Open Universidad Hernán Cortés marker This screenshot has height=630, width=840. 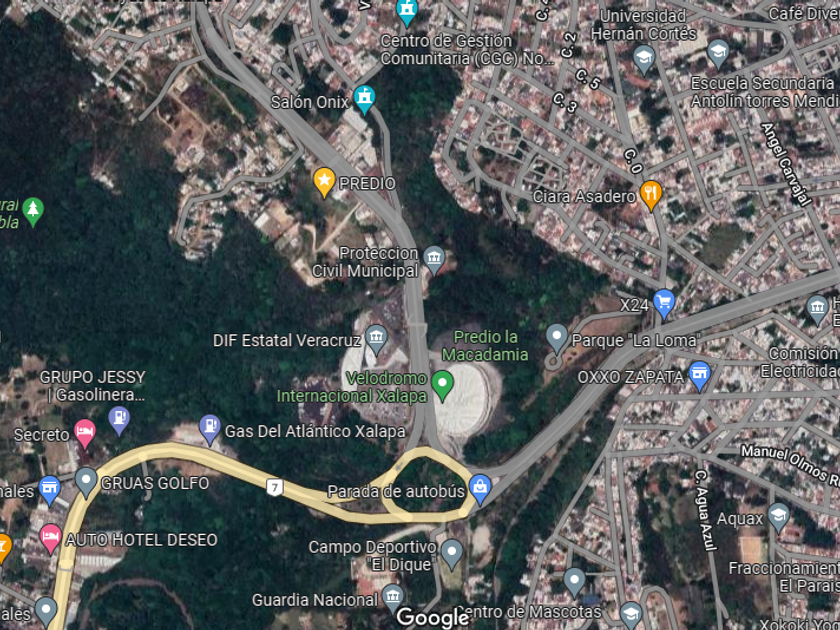[644, 58]
